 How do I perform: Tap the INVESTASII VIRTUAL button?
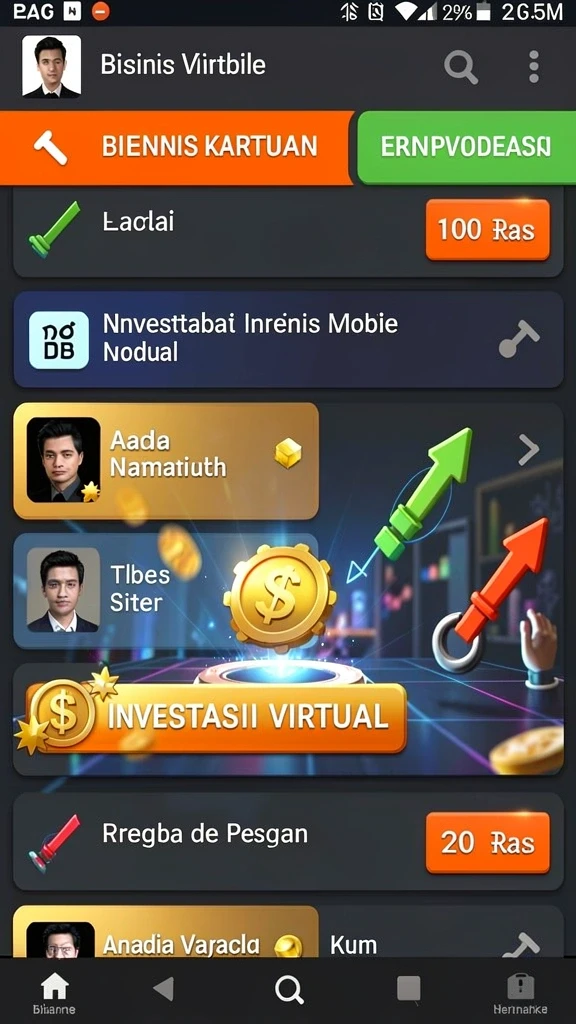coord(216,718)
